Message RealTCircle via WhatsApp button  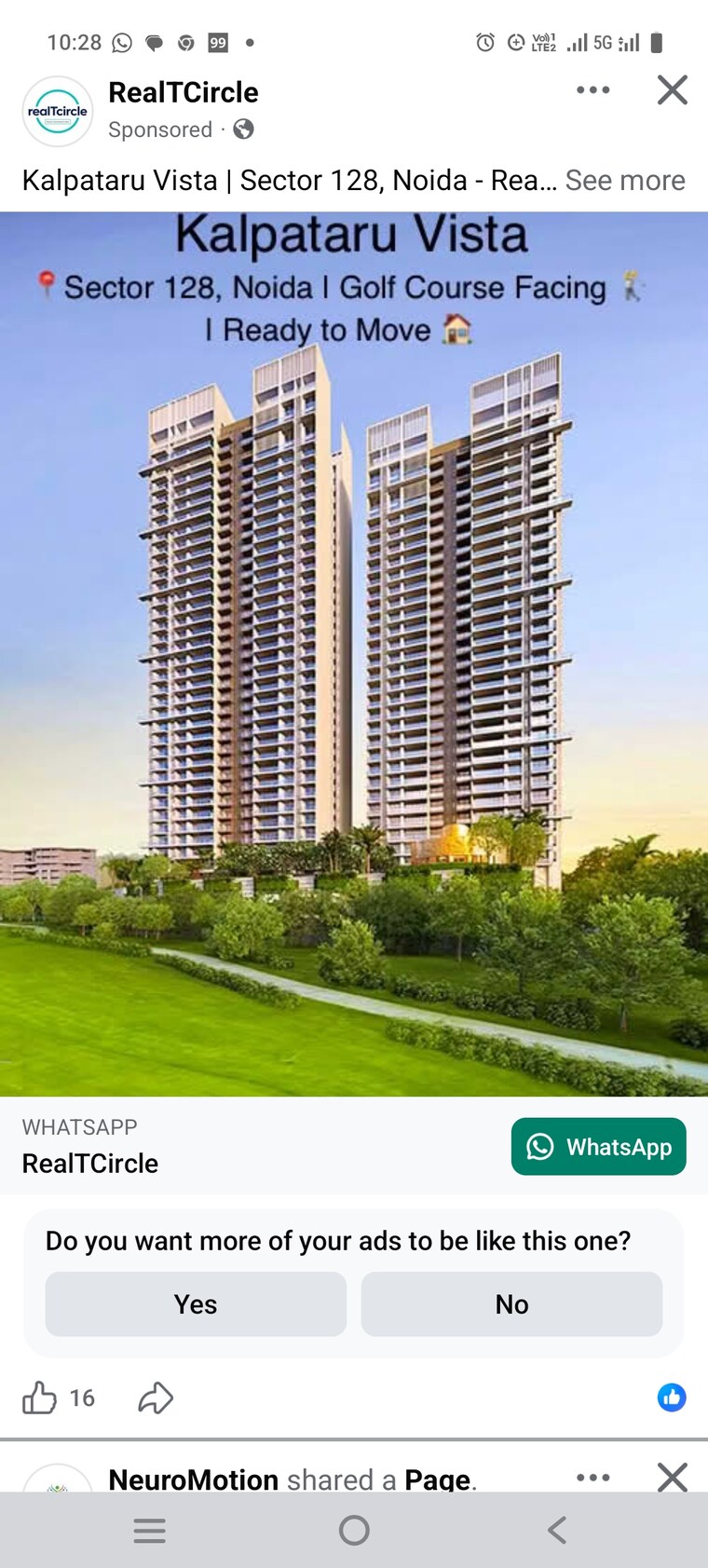click(598, 1146)
